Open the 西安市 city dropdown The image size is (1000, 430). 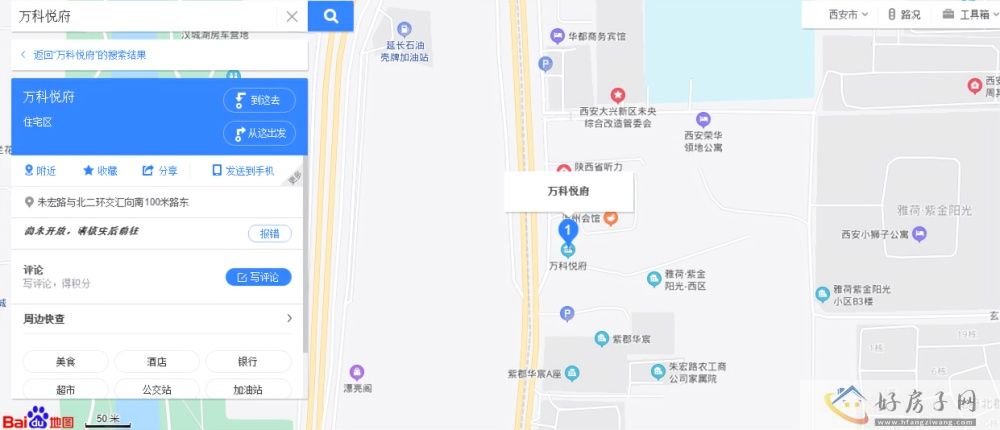point(848,14)
